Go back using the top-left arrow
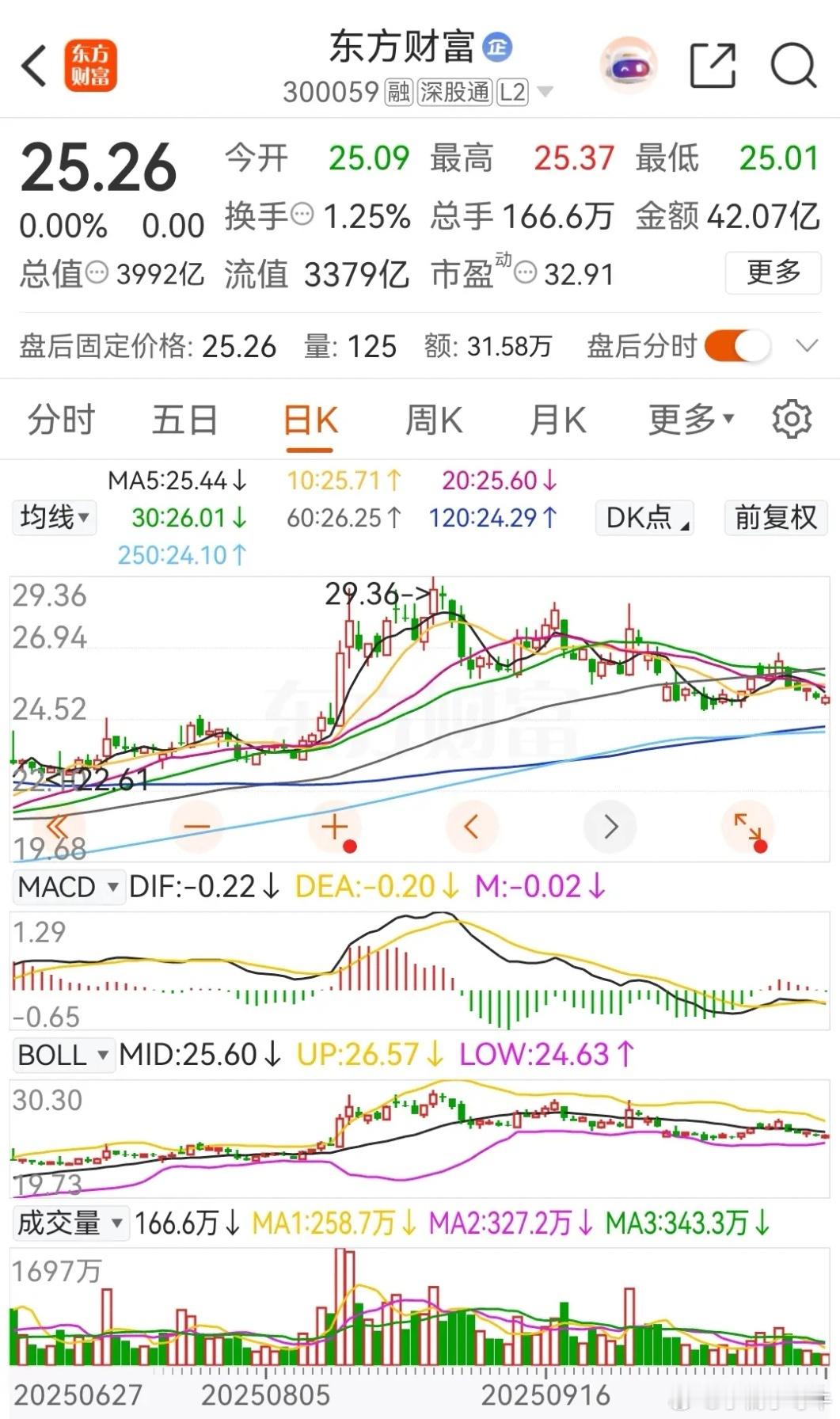The height and width of the screenshot is (1419, 840). click(x=34, y=66)
